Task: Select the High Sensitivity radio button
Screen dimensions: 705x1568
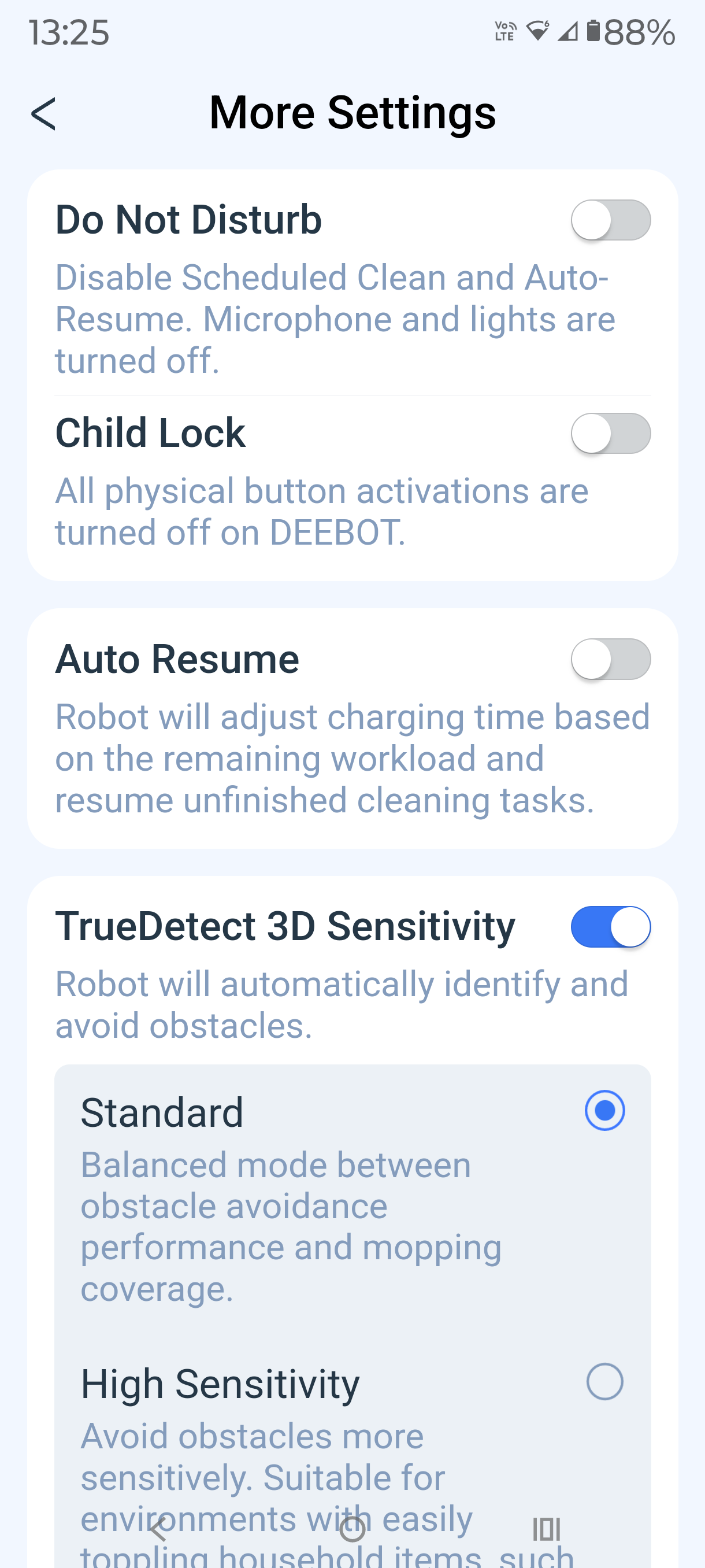Action: click(x=604, y=1381)
